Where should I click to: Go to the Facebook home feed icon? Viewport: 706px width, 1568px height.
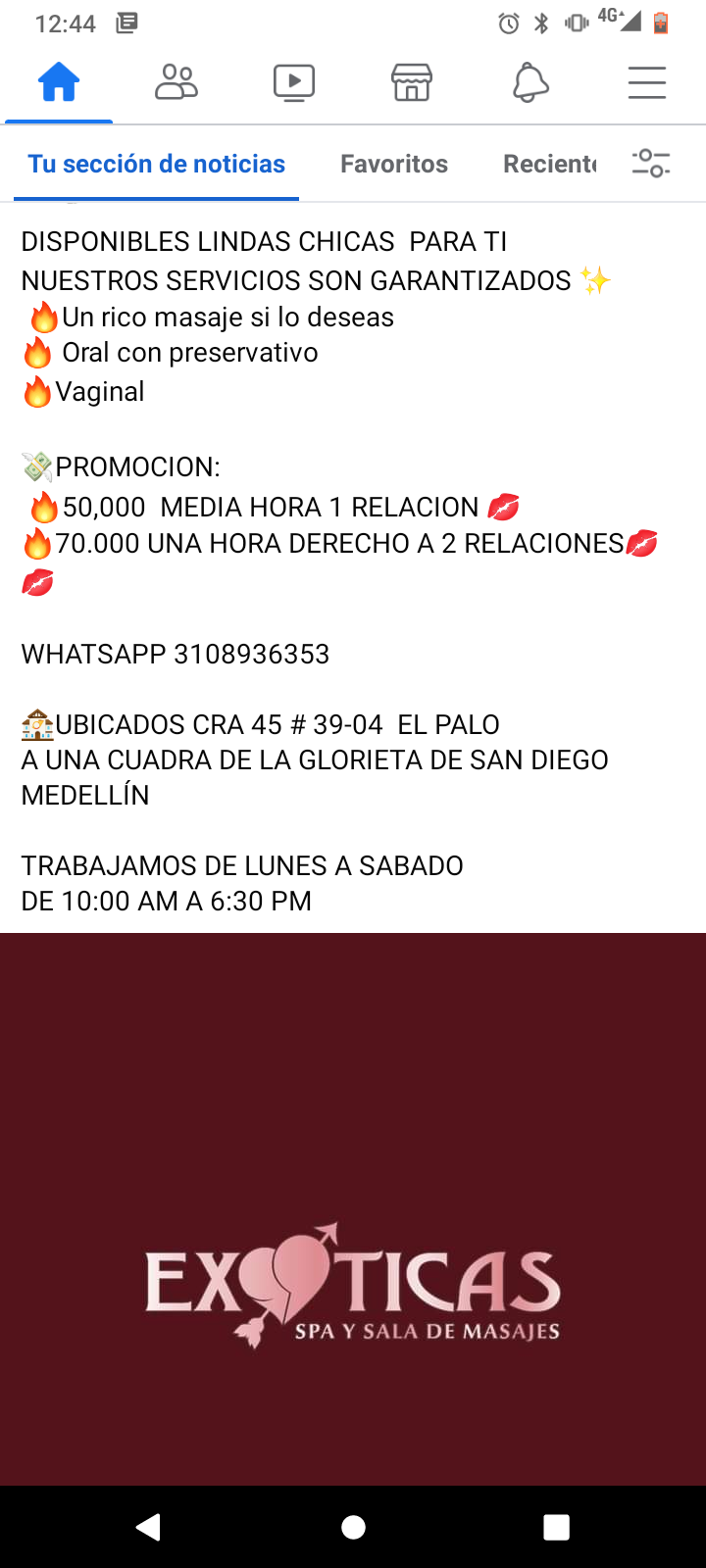(59, 82)
